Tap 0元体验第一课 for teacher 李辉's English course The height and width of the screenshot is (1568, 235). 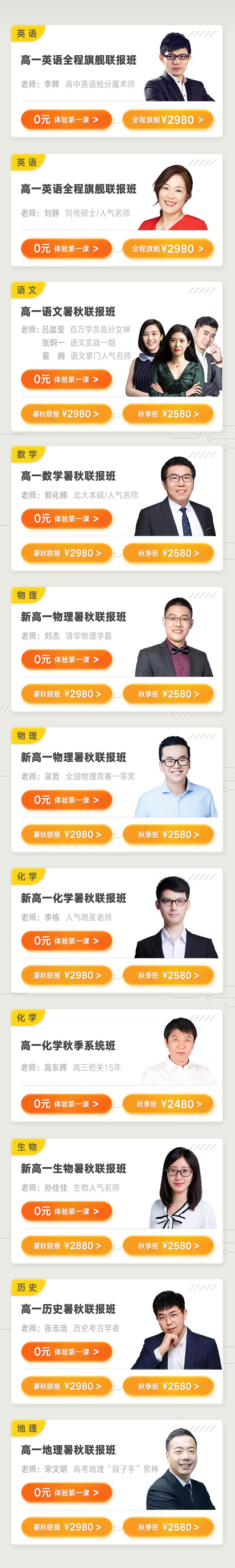tap(66, 120)
